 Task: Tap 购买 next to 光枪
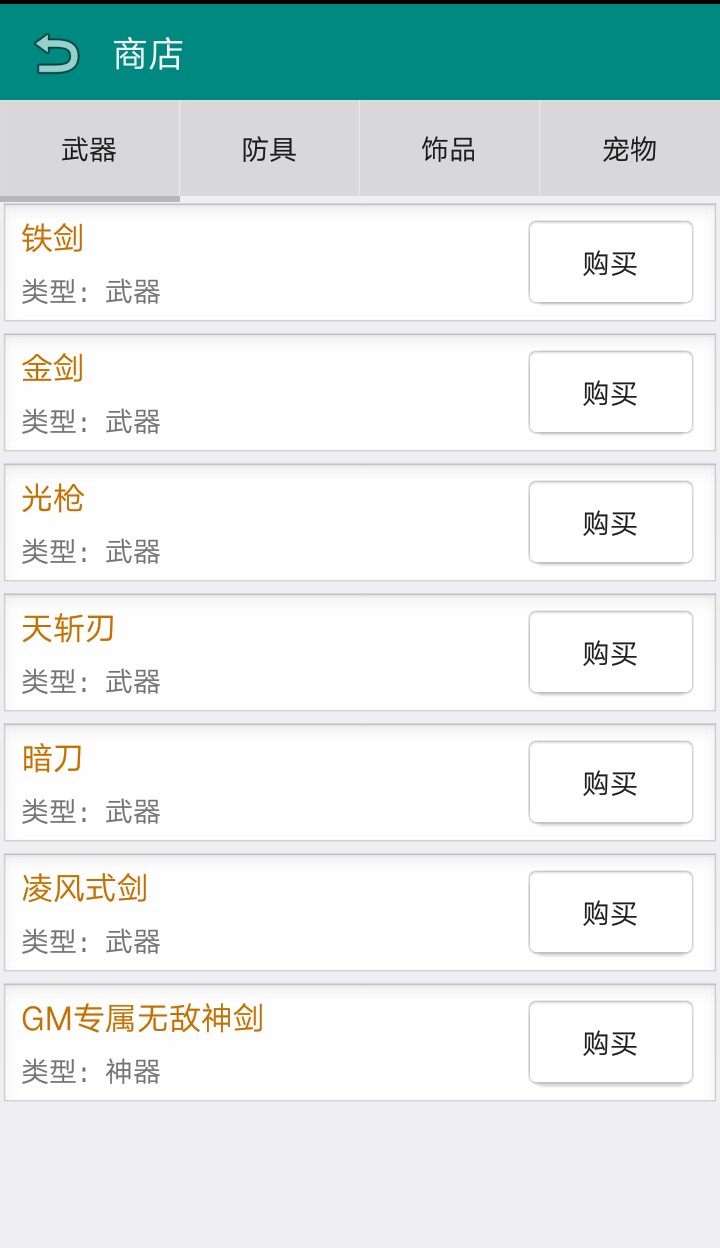[x=610, y=522]
